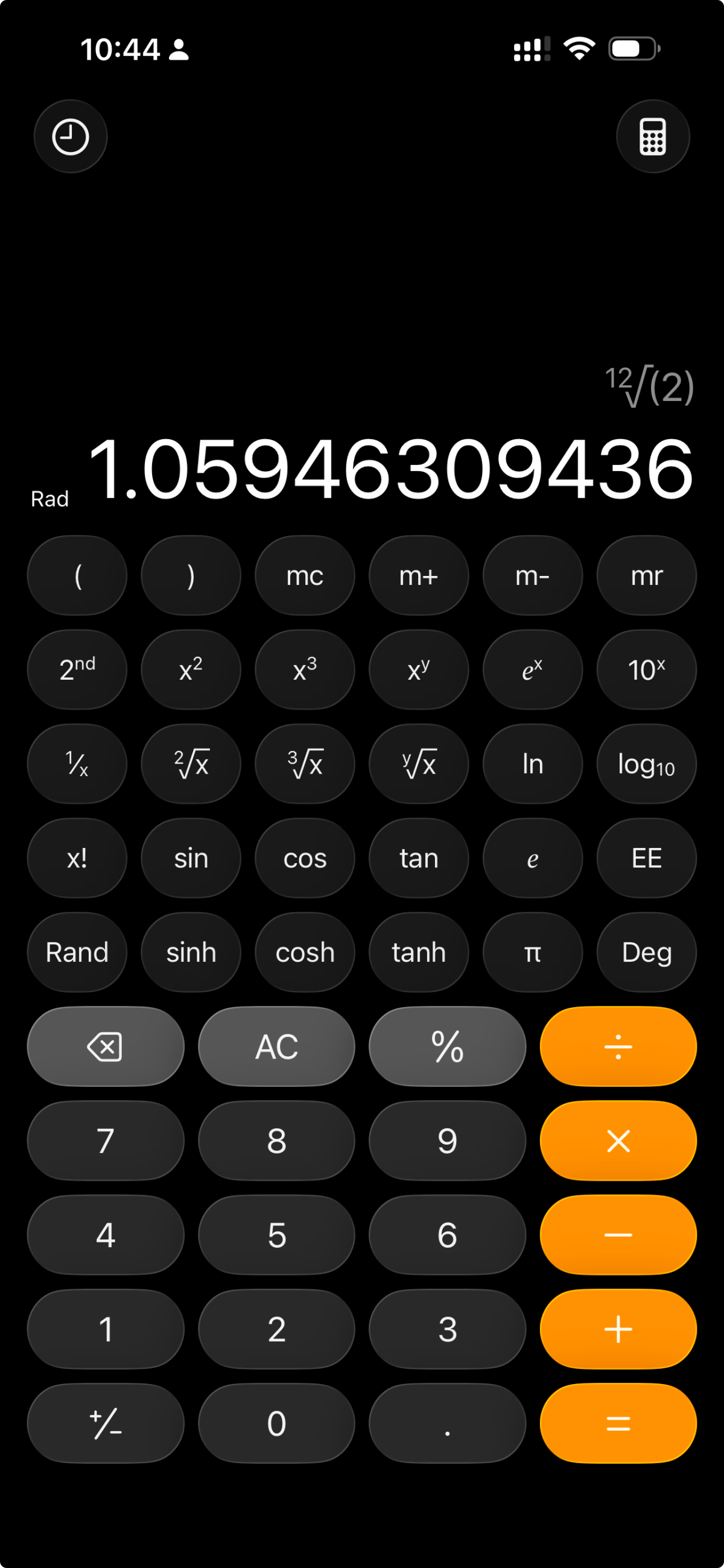
Task: Apply the y-th root function
Action: point(418,764)
